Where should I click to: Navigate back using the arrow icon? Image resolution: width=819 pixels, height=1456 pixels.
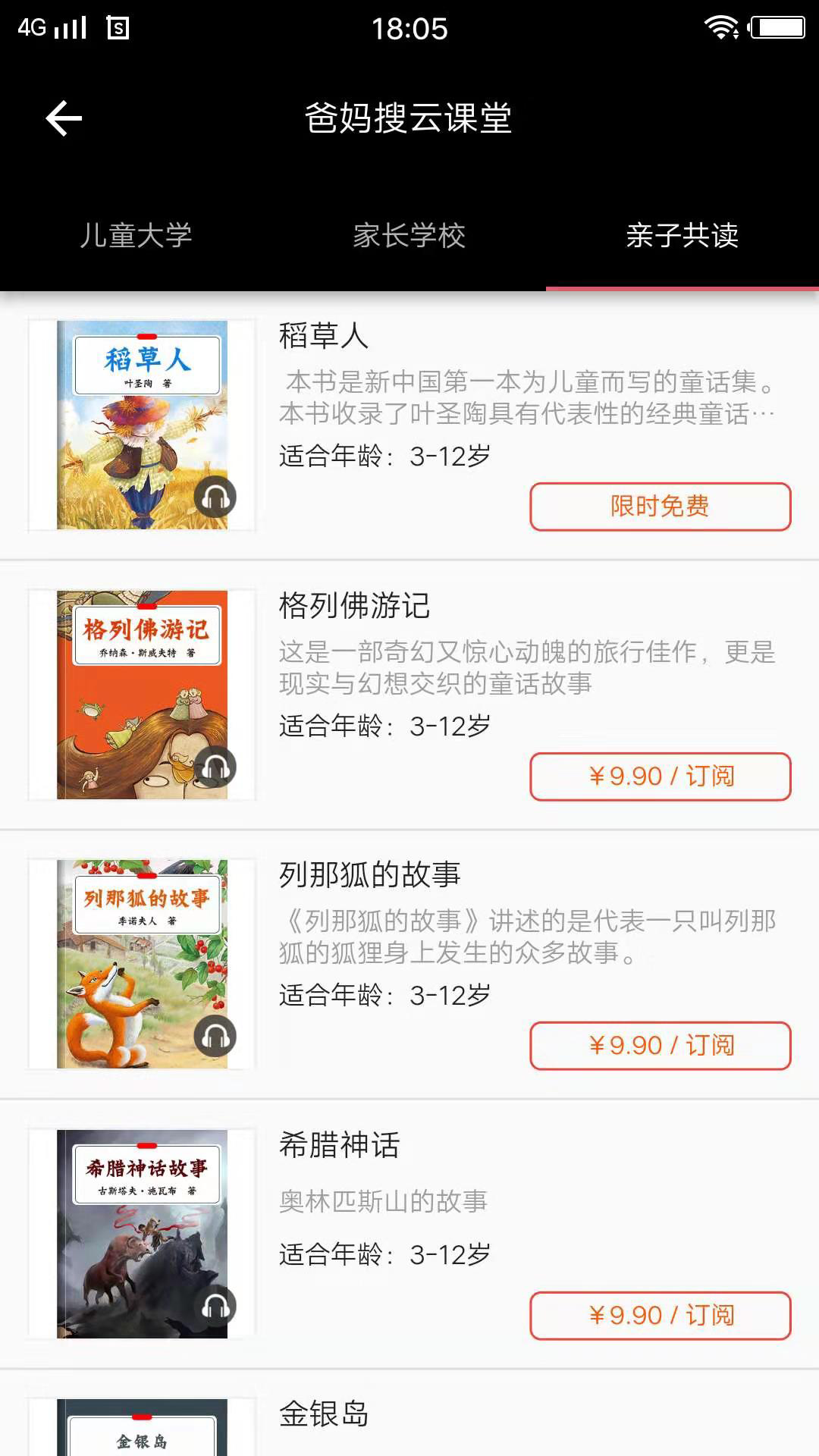[x=63, y=118]
